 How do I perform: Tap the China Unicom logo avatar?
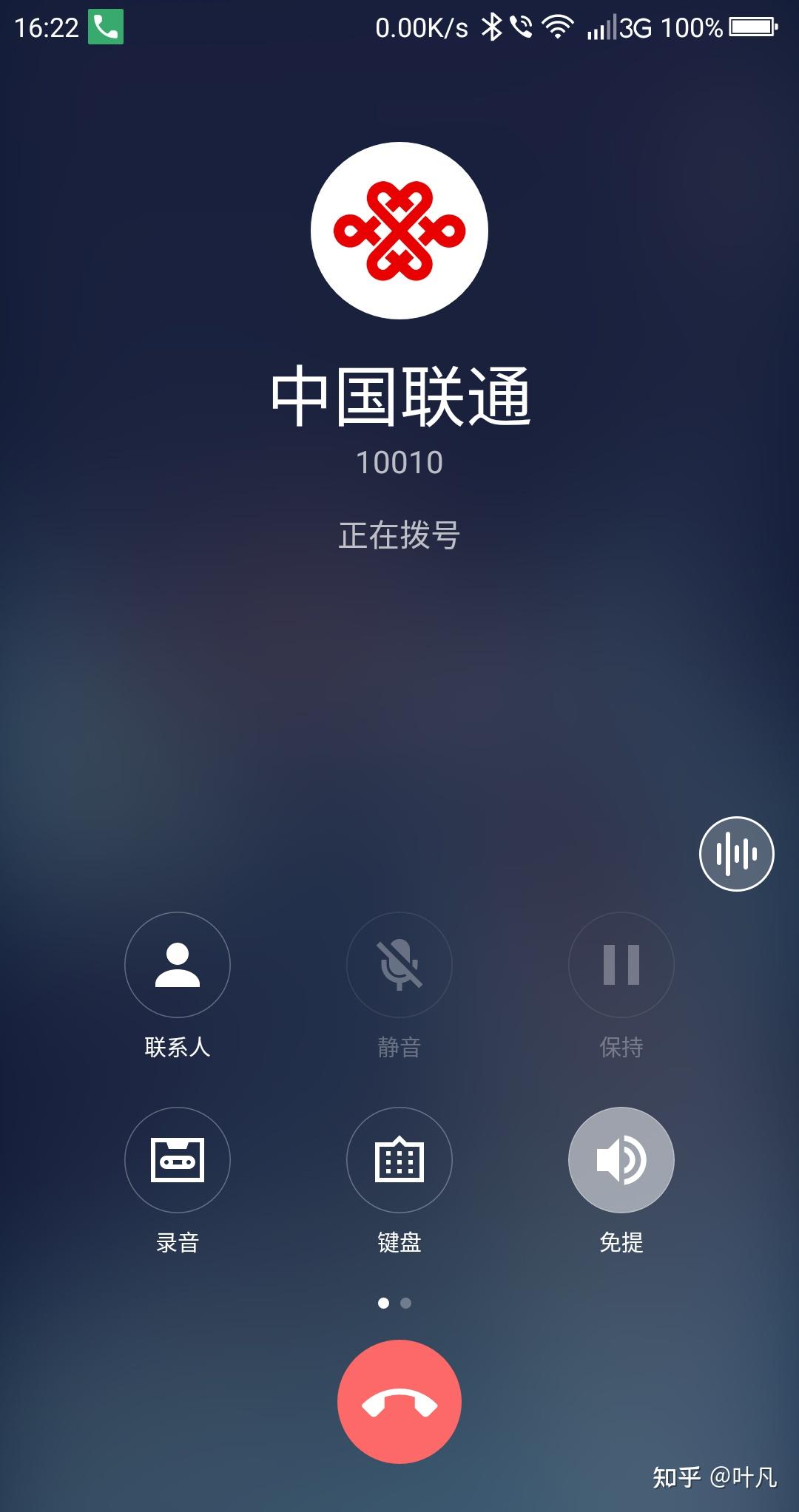coord(399,229)
